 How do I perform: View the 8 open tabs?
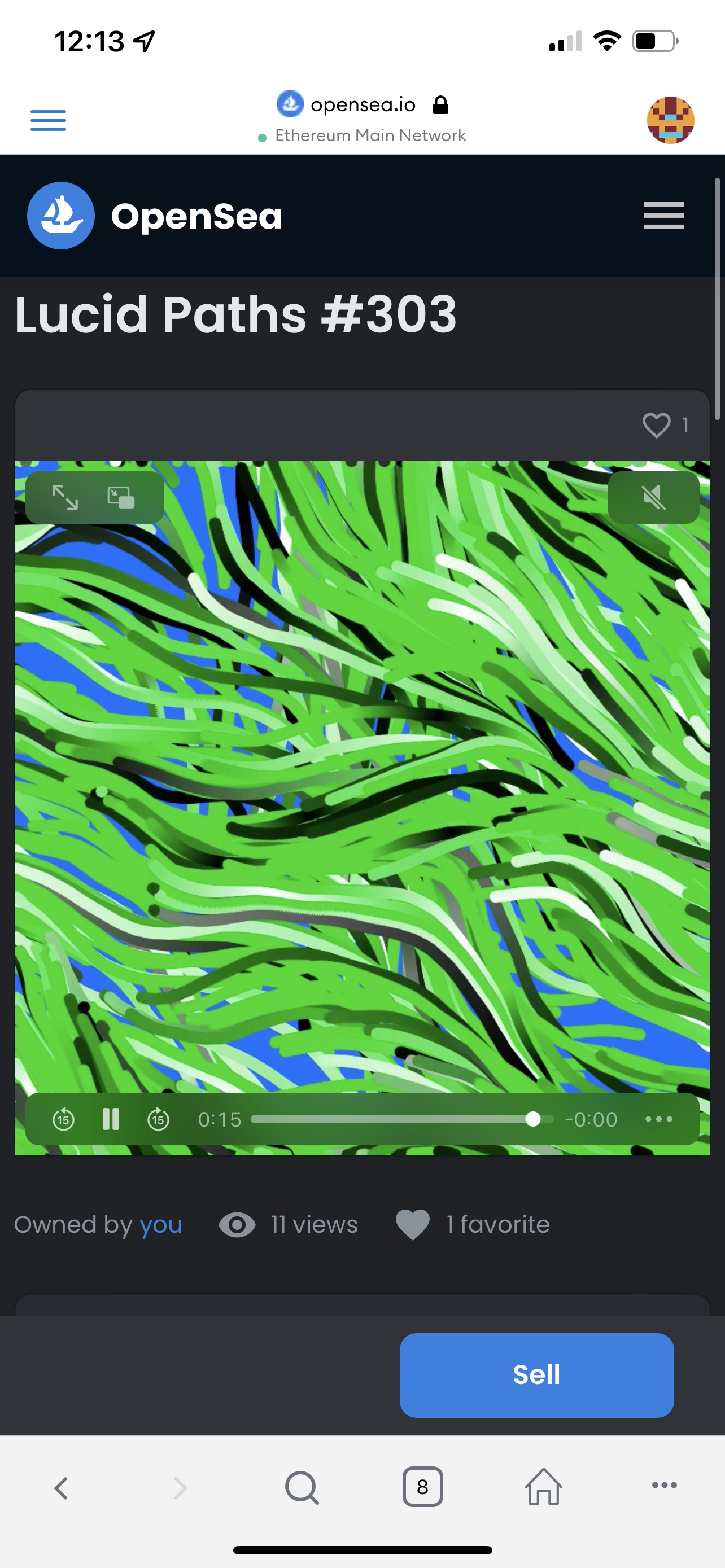pyautogui.click(x=422, y=1487)
